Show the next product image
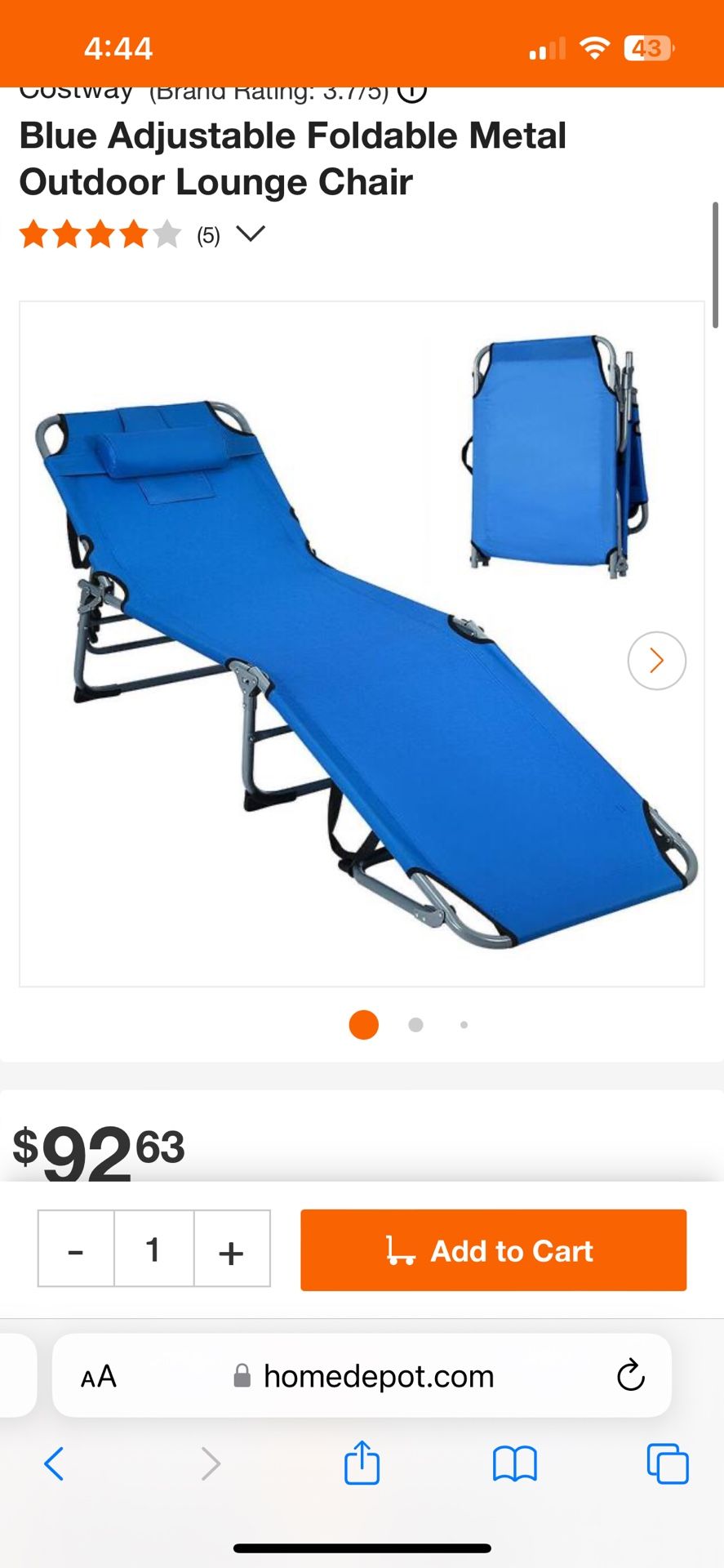This screenshot has height=1568, width=724. tap(656, 661)
